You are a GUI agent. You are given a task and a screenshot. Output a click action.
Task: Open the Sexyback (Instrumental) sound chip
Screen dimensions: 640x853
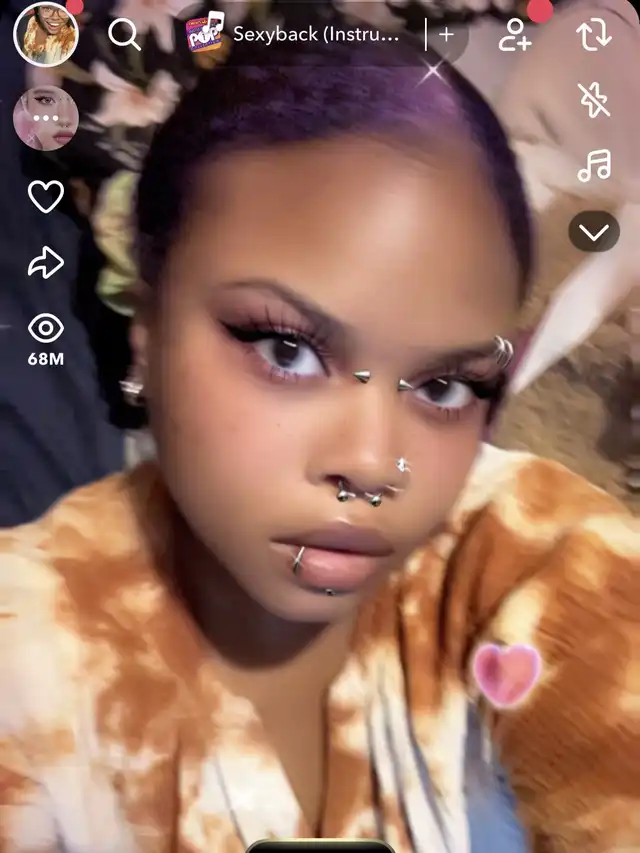(x=300, y=35)
